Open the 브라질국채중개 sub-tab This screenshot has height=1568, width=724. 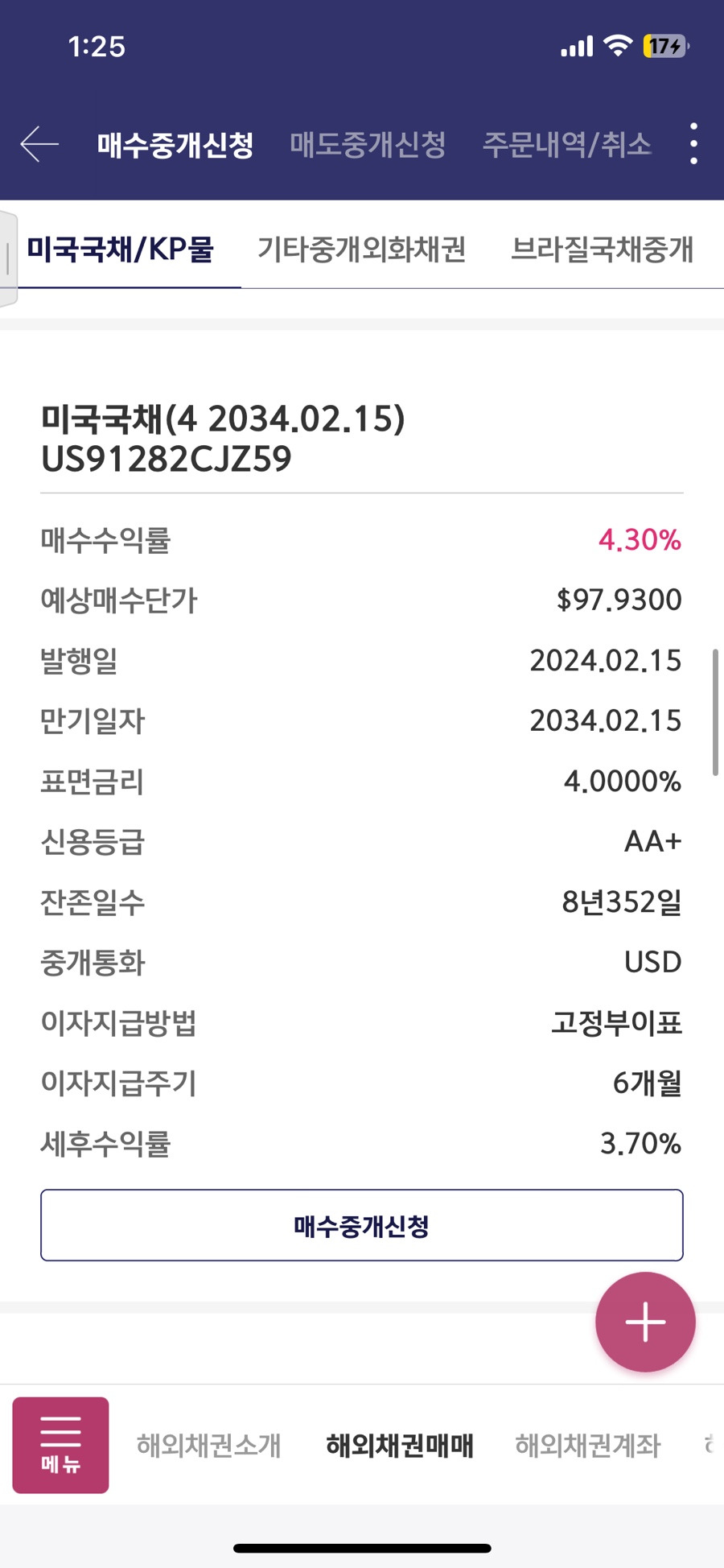[x=602, y=250]
